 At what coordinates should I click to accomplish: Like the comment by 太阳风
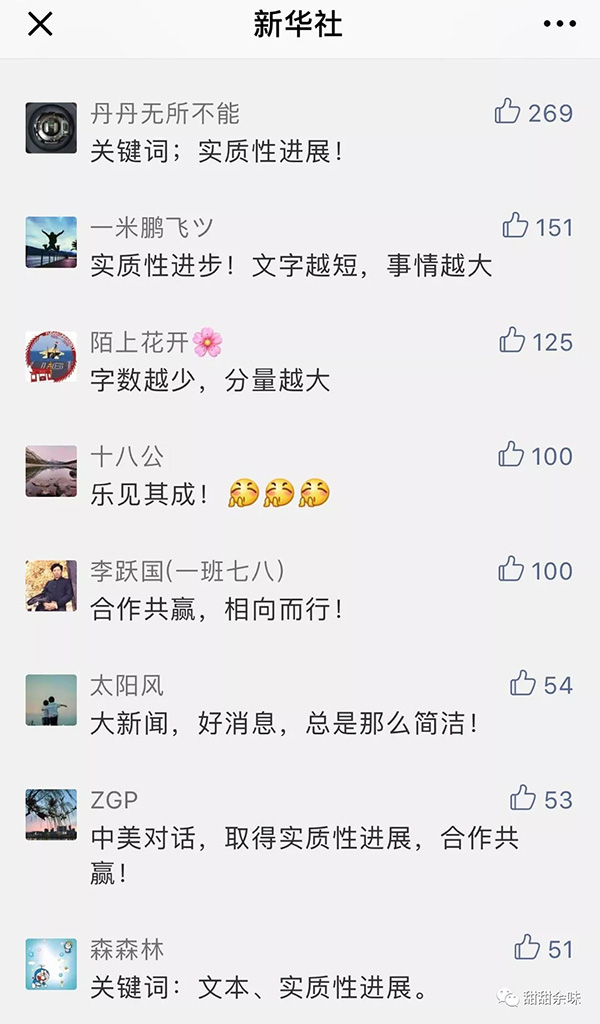523,684
